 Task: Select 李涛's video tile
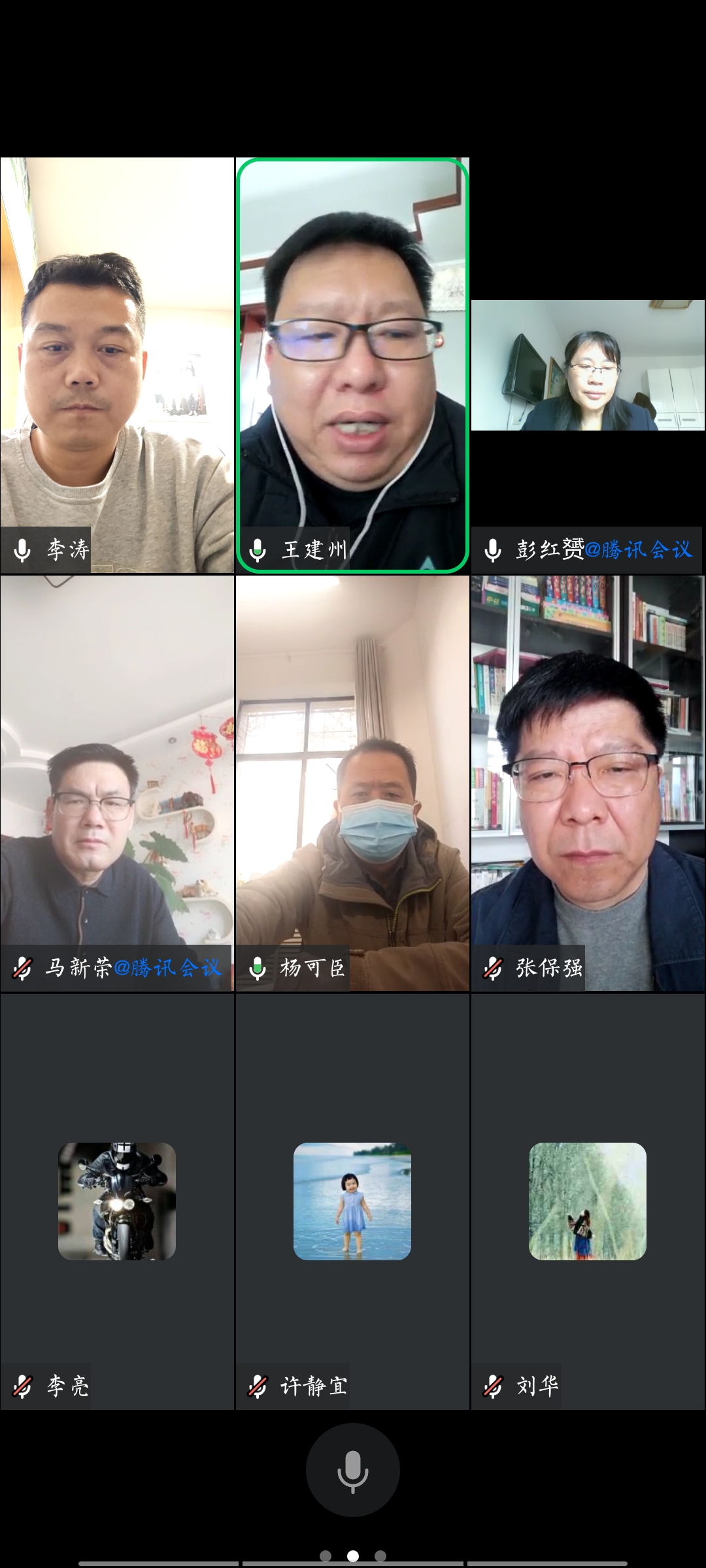tap(117, 366)
